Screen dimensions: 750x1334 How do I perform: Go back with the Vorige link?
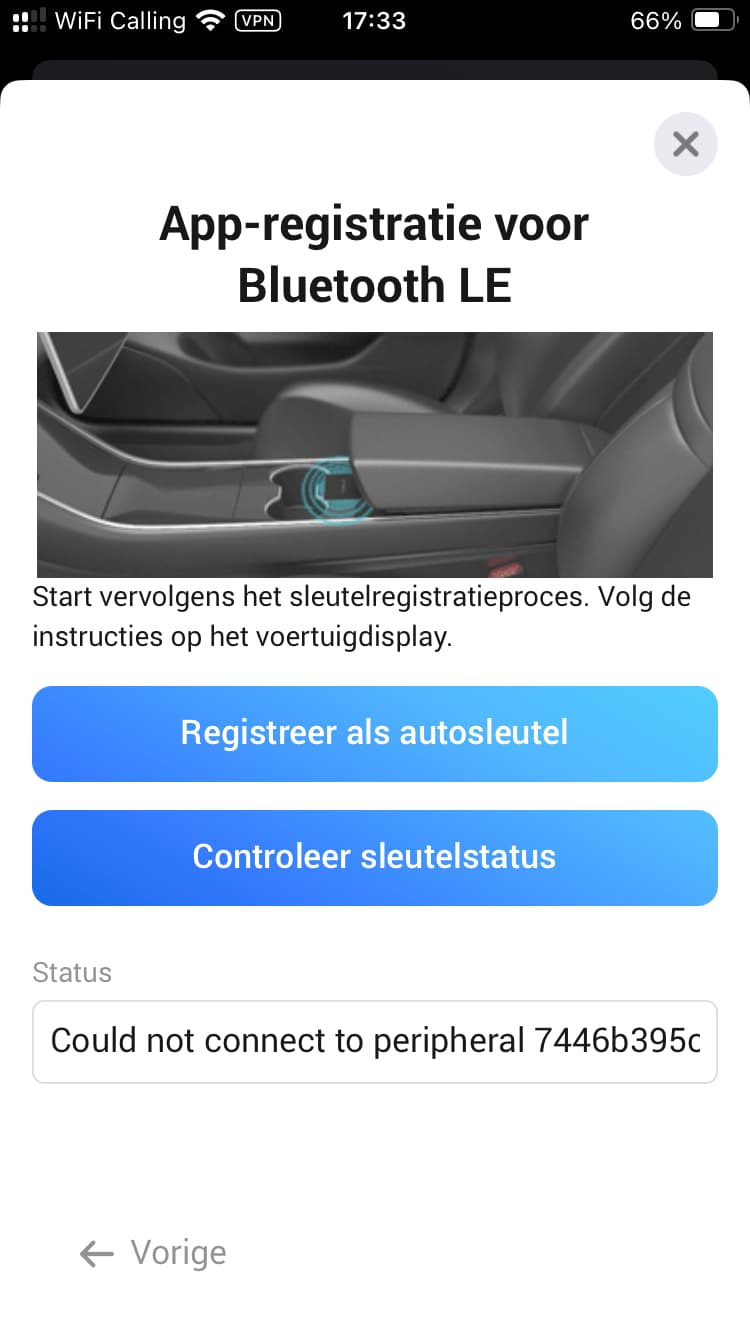point(154,1253)
